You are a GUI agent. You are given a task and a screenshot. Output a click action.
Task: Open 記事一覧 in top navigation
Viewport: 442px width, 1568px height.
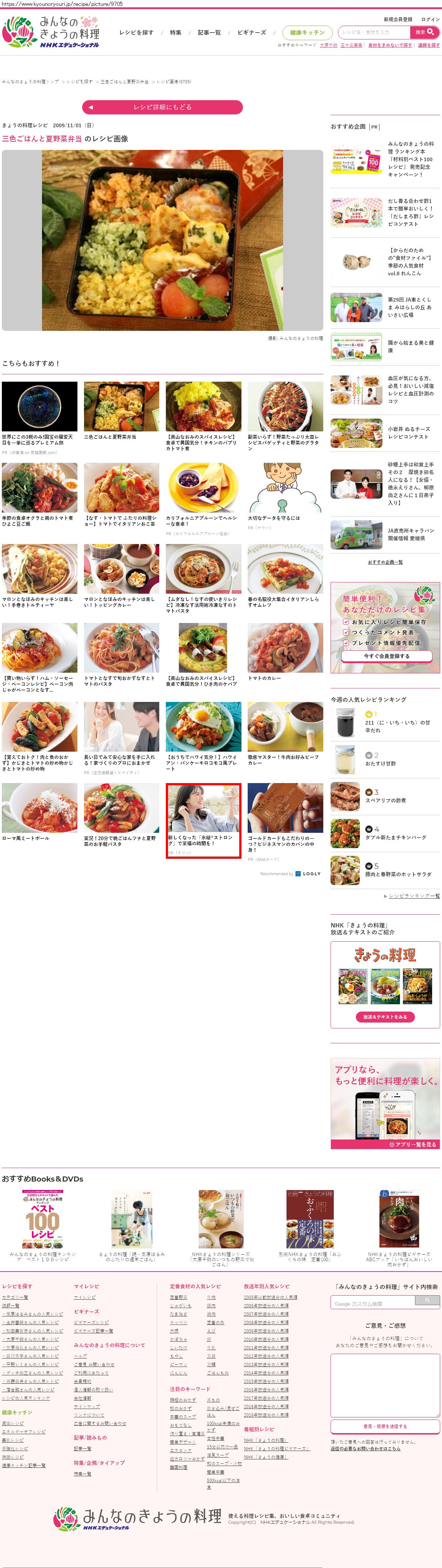click(209, 33)
